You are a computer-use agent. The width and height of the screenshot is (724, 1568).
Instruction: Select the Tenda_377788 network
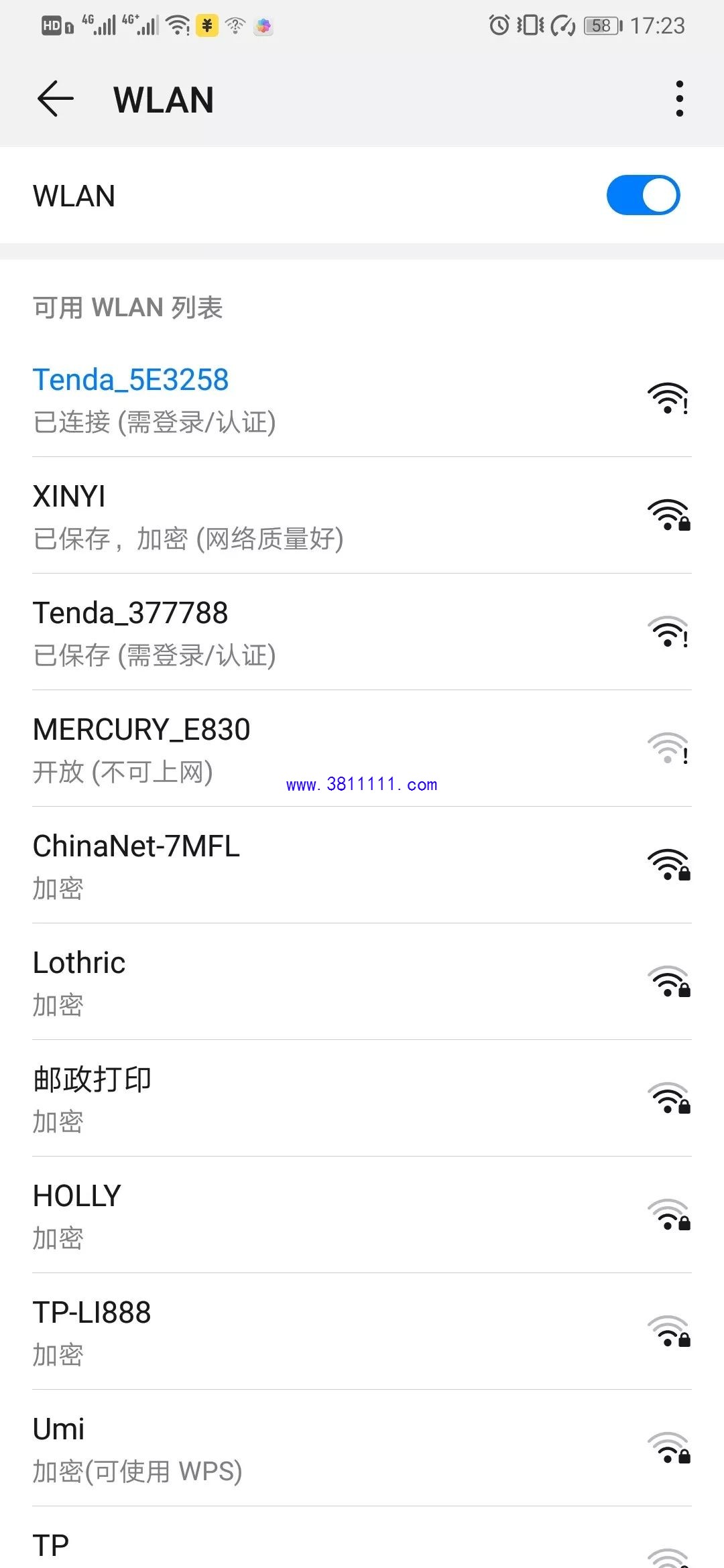362,632
